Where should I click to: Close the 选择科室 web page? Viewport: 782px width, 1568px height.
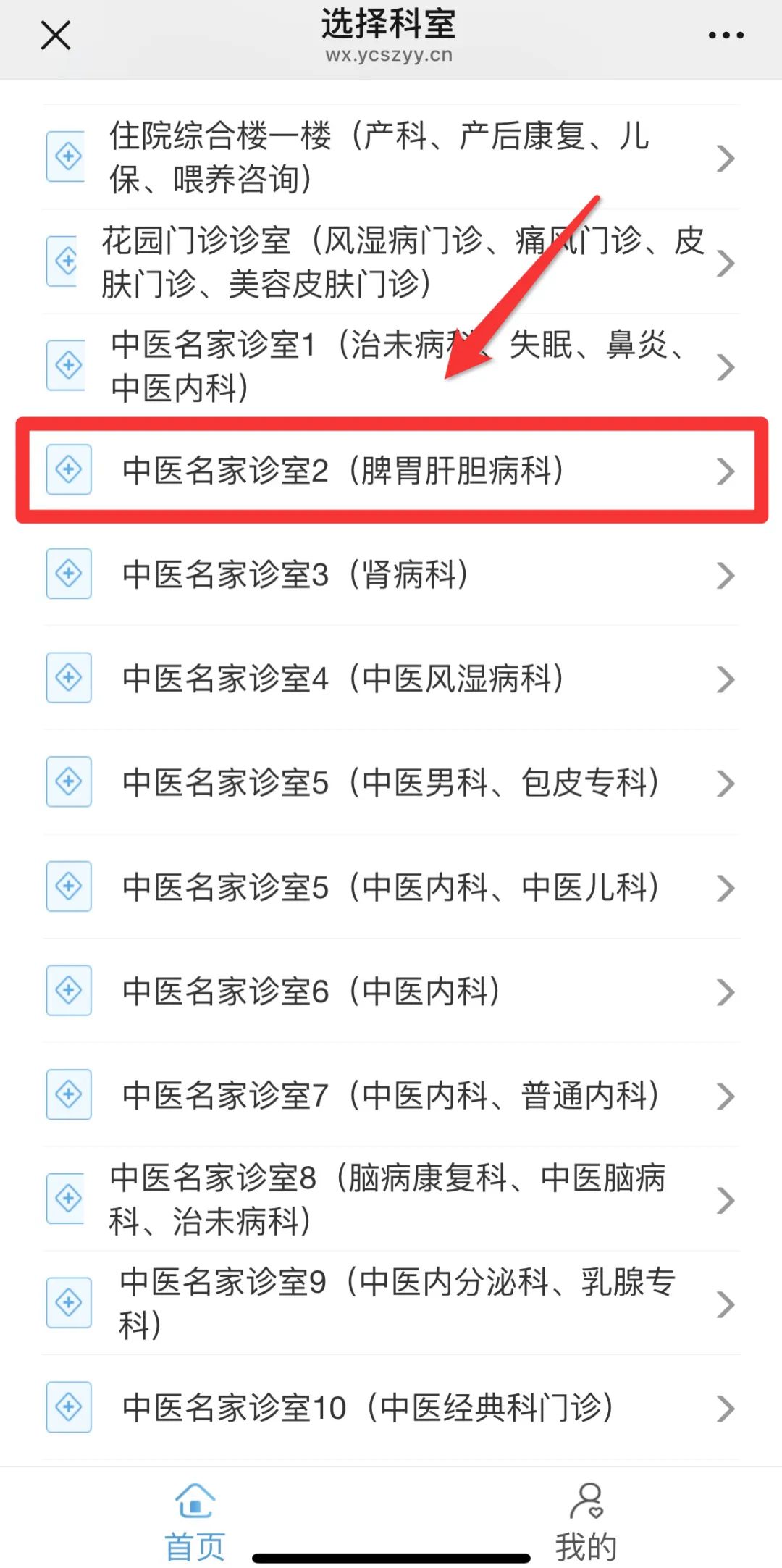55,35
